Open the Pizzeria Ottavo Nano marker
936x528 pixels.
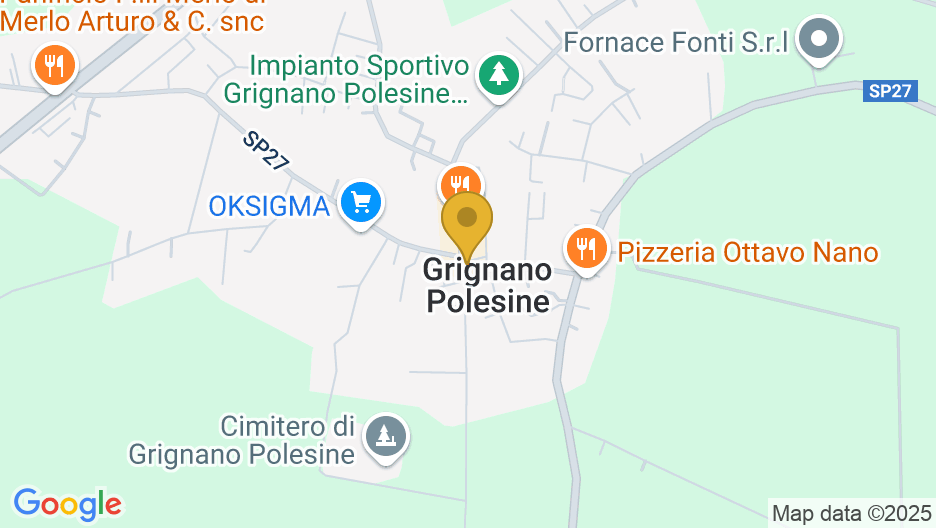point(588,250)
